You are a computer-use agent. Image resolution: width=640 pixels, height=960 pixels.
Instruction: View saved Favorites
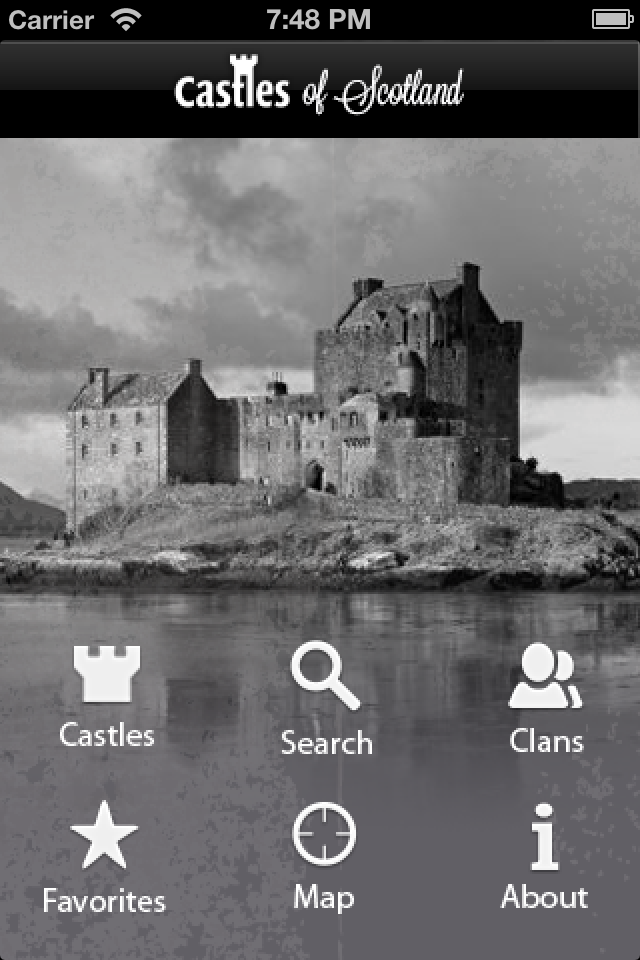[104, 855]
